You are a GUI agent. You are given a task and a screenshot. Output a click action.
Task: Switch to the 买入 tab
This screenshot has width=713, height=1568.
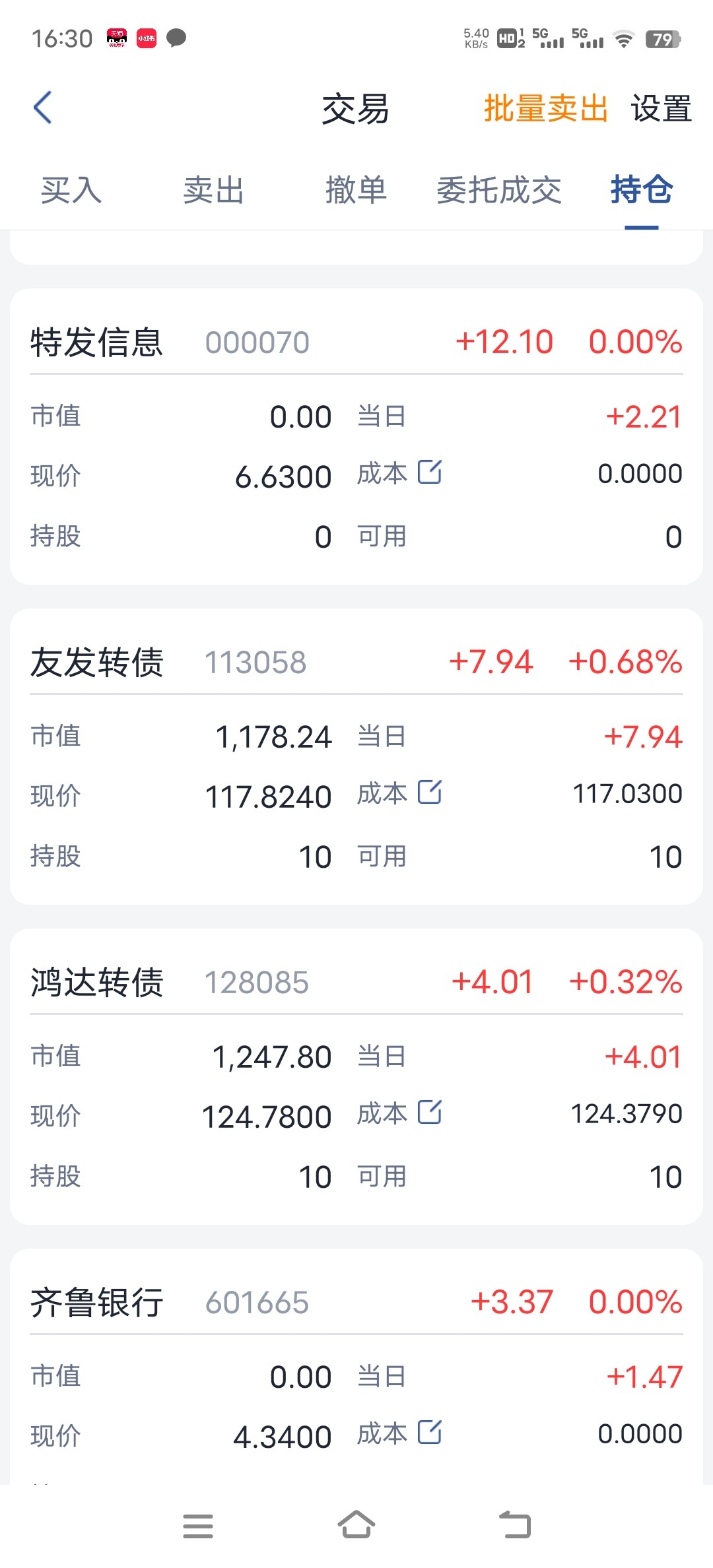coord(71,190)
